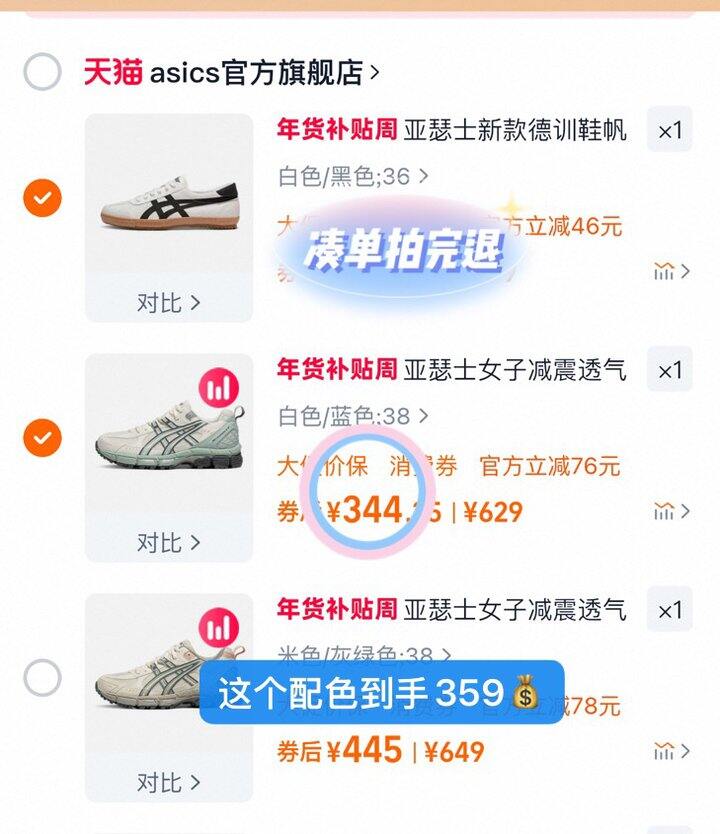Uncheck the 亚瑟士新款德训鞋帆 item
This screenshot has height=834, width=720.
coord(43,198)
